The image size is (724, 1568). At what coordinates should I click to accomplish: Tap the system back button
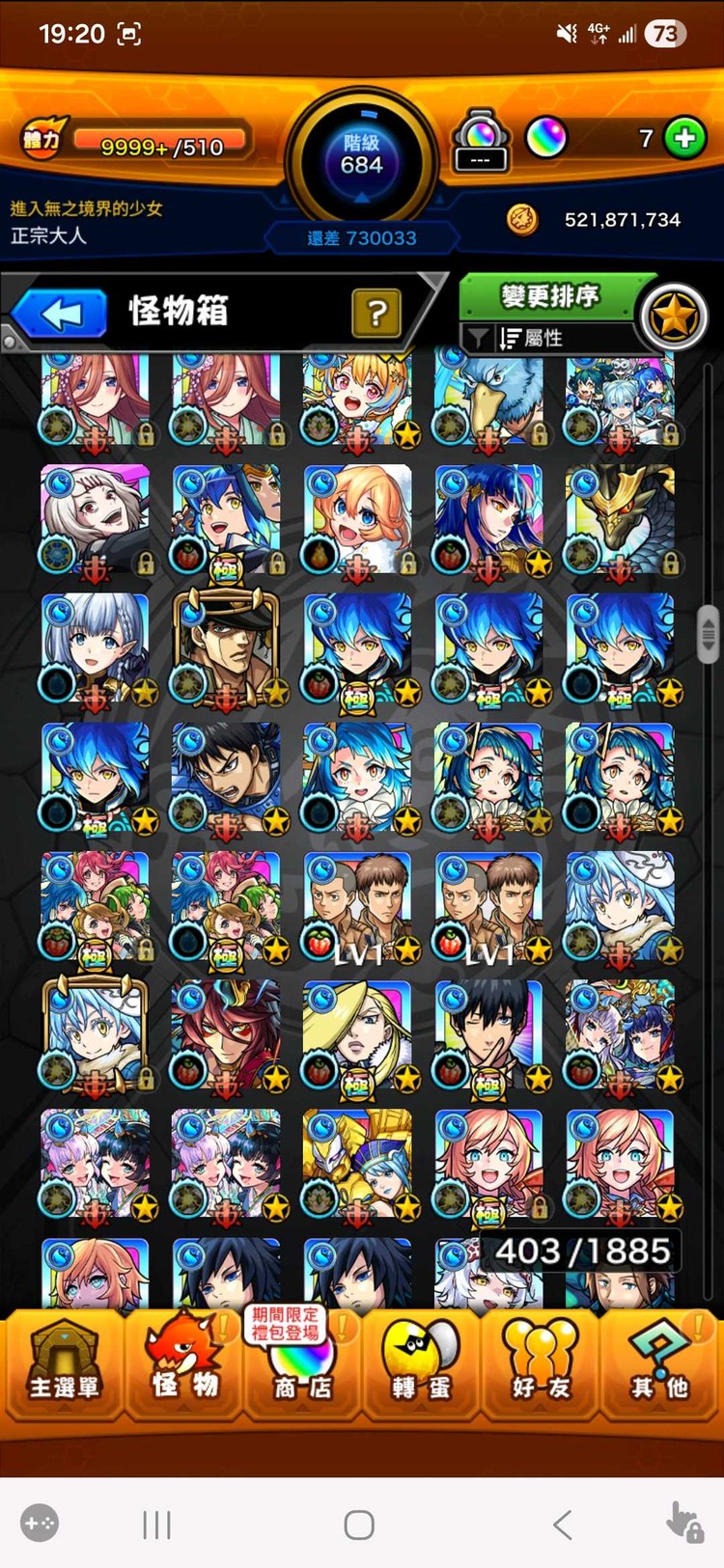563,1525
